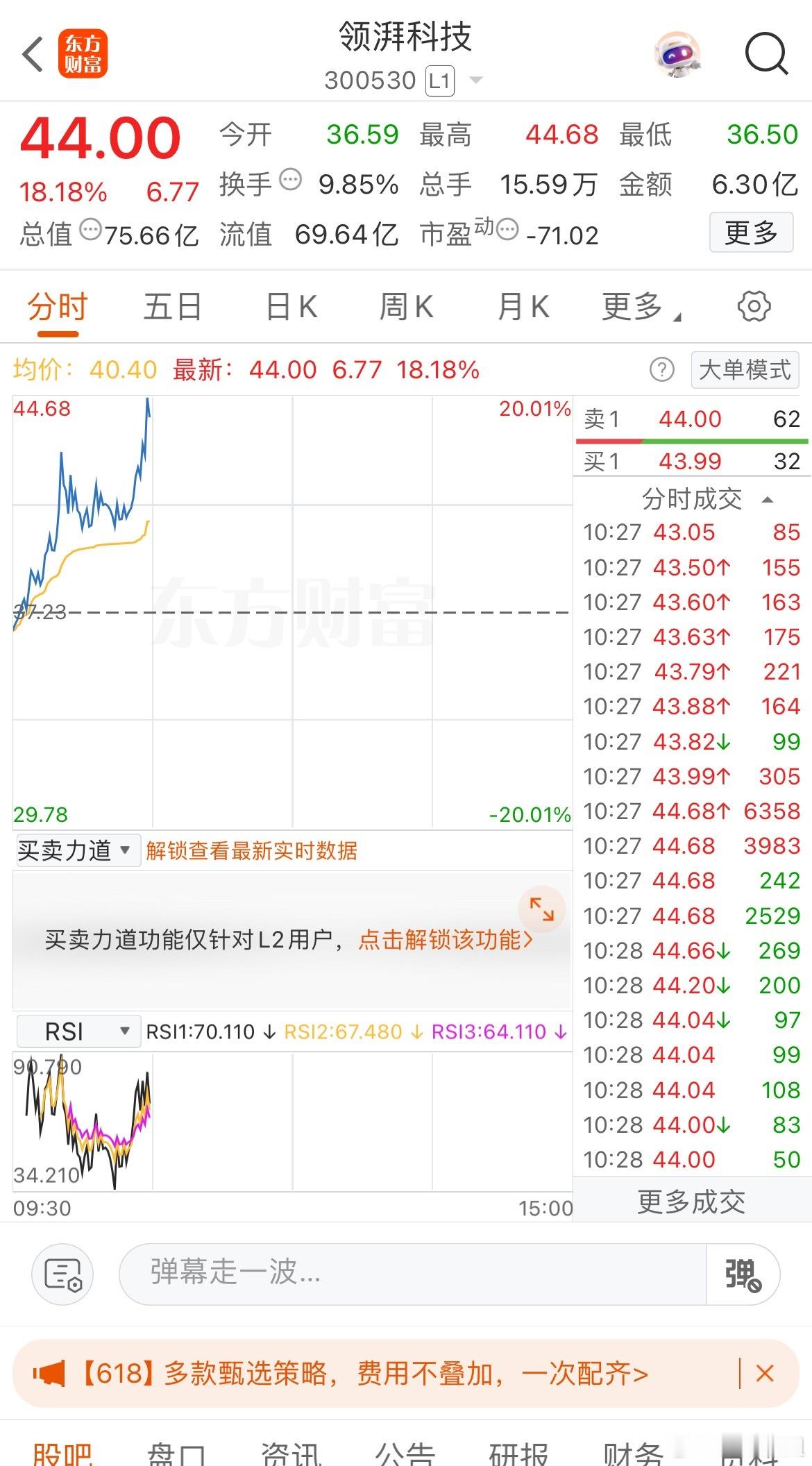Switch to the 日K chart tab
Image resolution: width=812 pixels, height=1466 pixels.
coord(291,307)
